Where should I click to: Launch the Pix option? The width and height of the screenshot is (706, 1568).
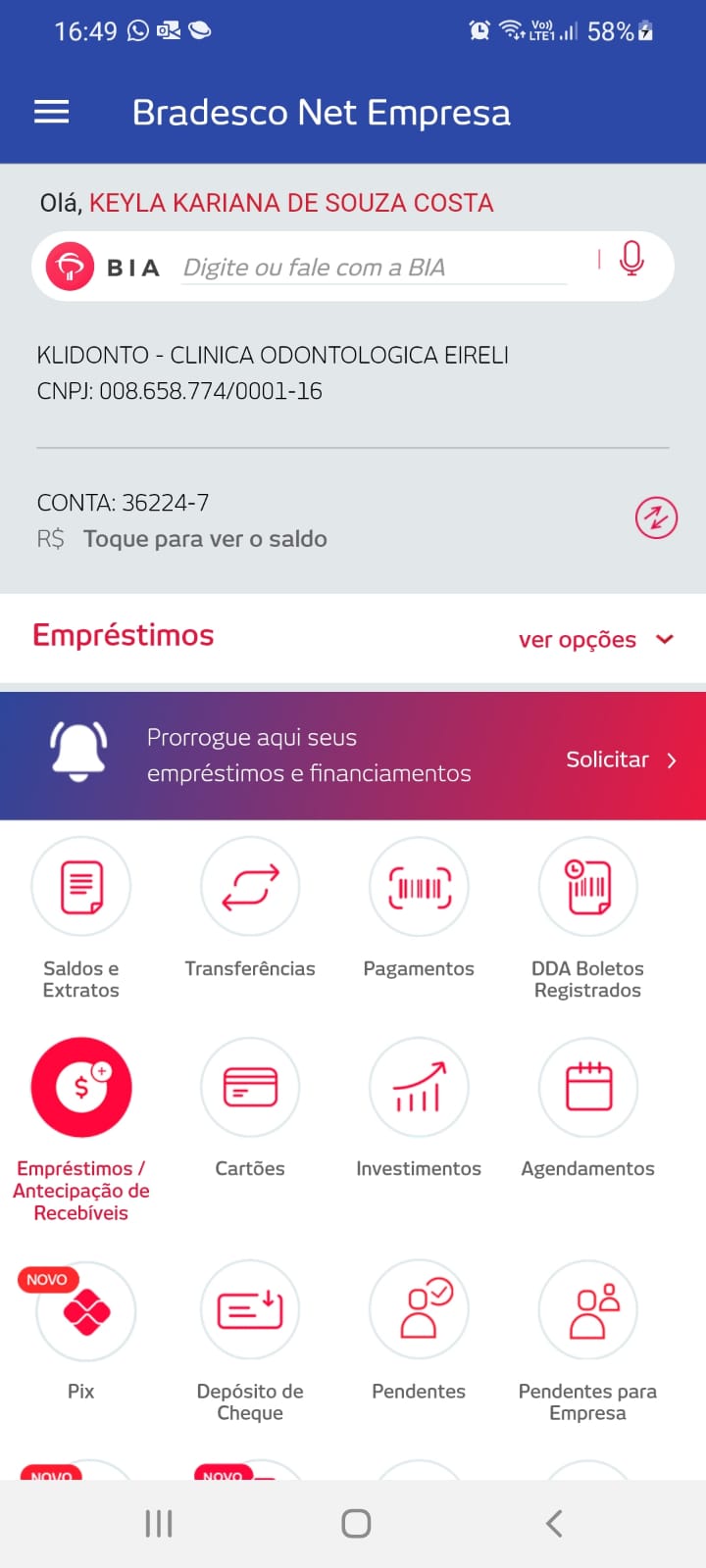click(85, 1311)
